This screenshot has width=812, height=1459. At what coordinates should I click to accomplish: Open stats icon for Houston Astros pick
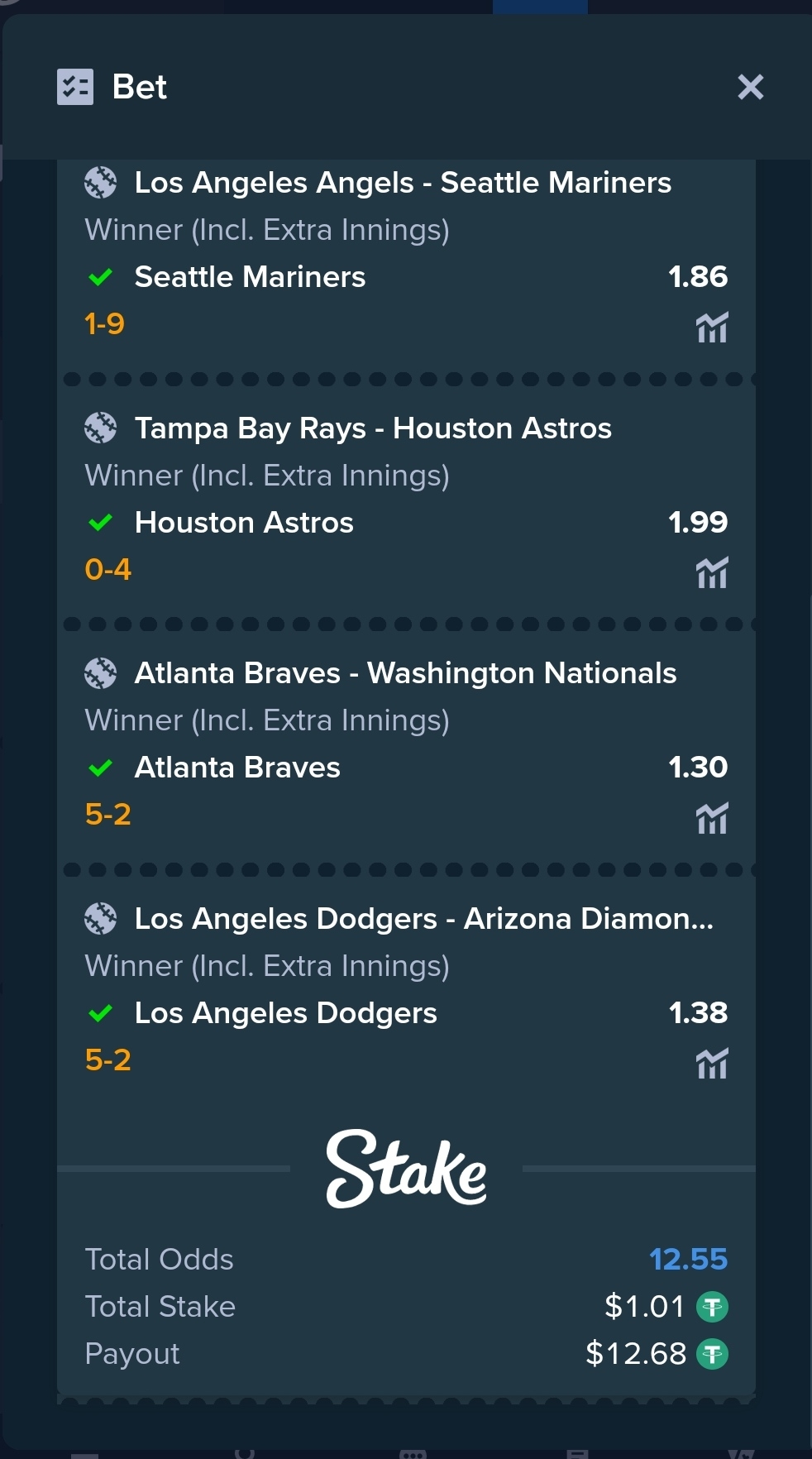712,572
